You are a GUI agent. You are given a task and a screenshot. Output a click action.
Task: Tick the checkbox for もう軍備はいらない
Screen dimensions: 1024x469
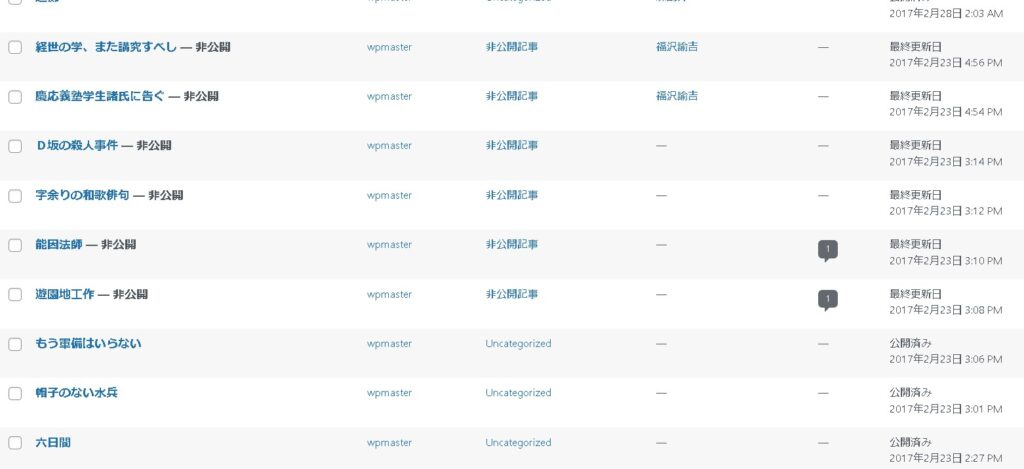pos(15,344)
